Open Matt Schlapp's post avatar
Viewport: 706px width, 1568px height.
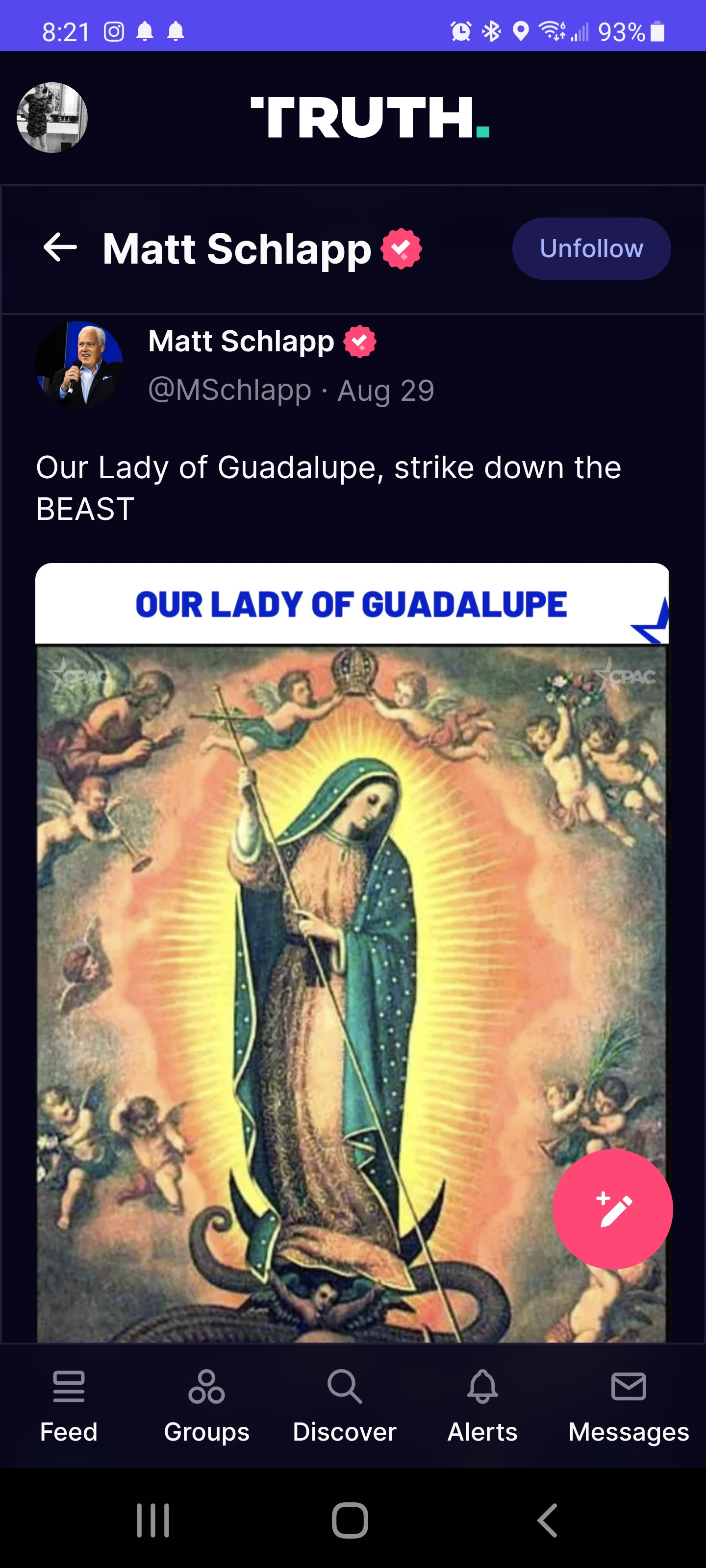tap(79, 365)
